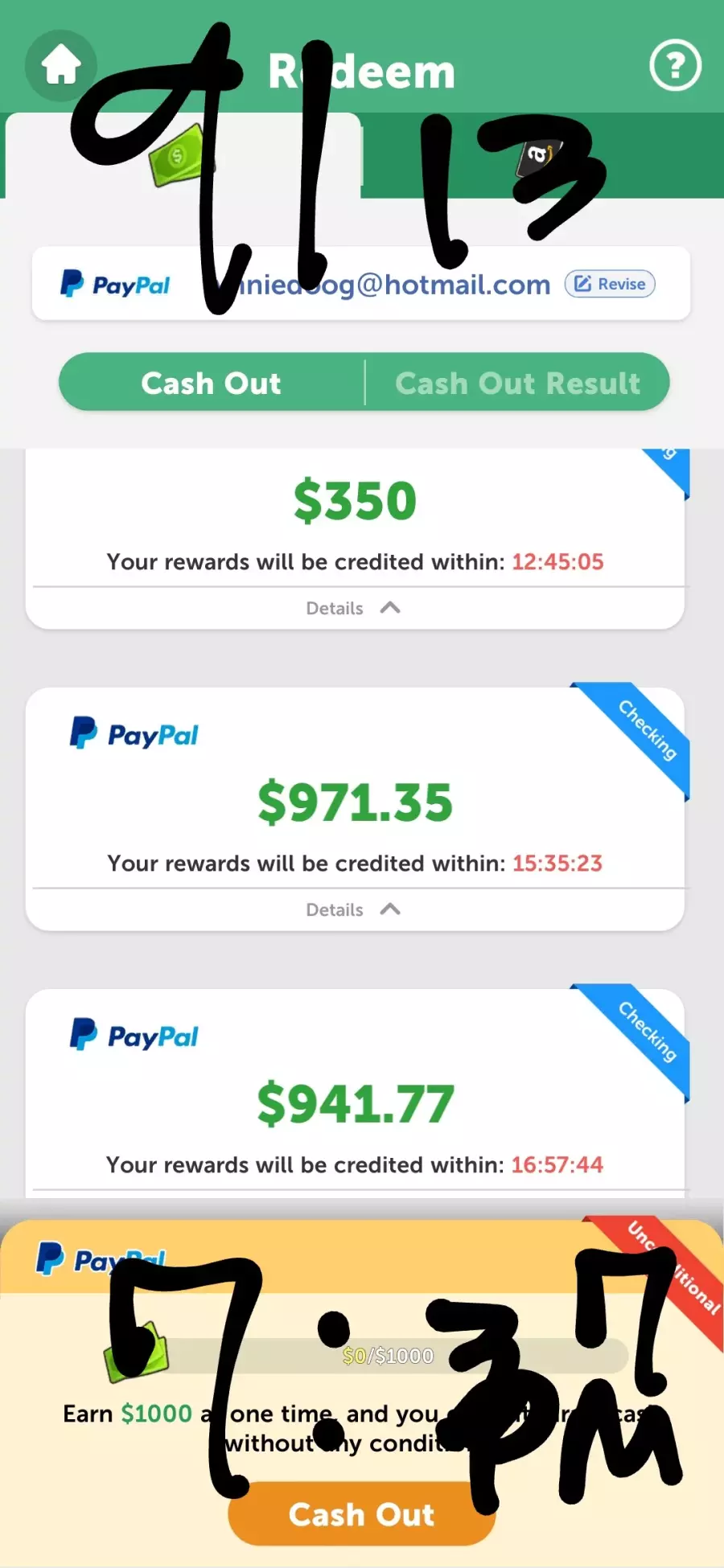Collapse Details under the $971.35 reward
724x1568 pixels.
tap(354, 909)
